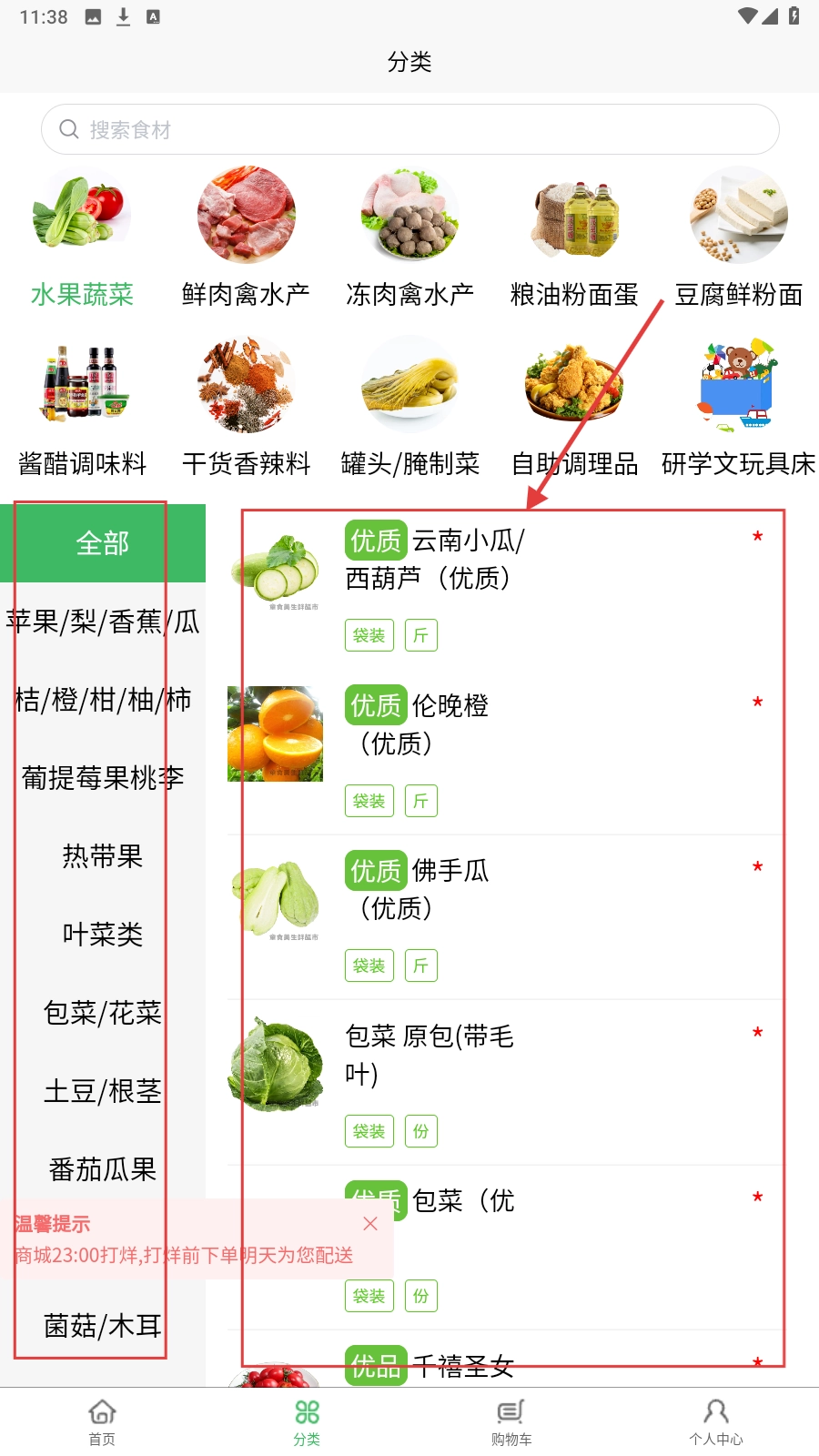Select 袋装 option for 伦晚橙
Screen dimensions: 819x1456
coord(369,801)
